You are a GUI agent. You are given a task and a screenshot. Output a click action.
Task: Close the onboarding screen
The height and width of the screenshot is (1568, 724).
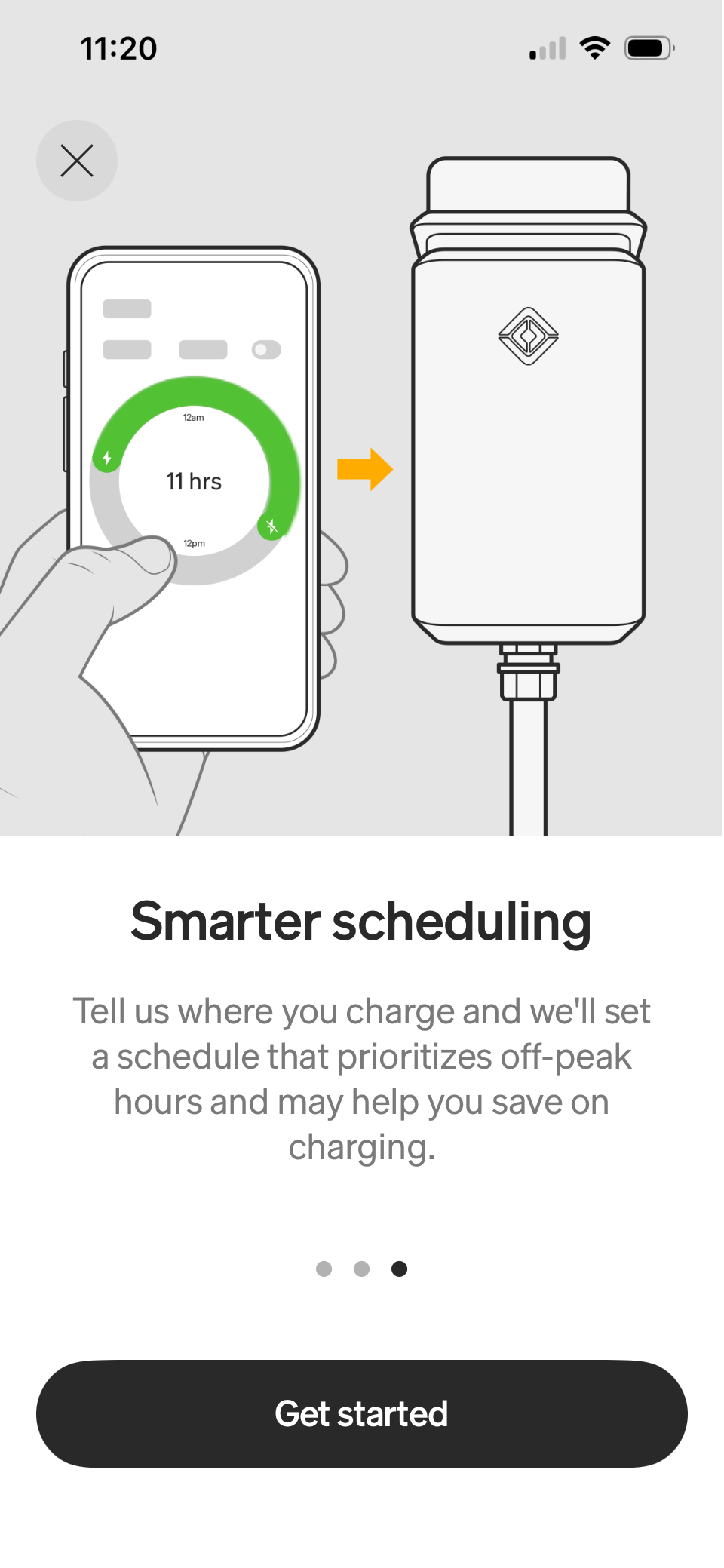[77, 161]
